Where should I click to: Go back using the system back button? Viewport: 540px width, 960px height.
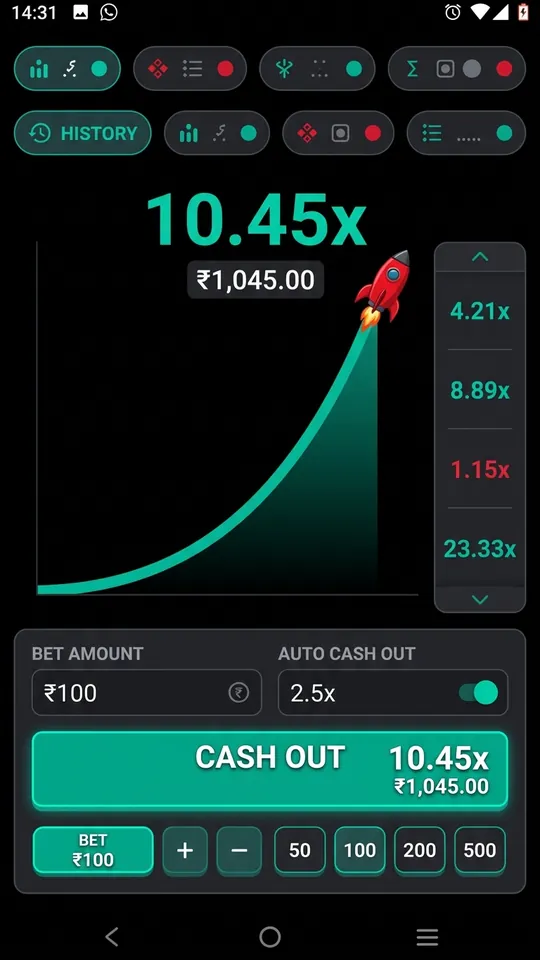click(111, 936)
